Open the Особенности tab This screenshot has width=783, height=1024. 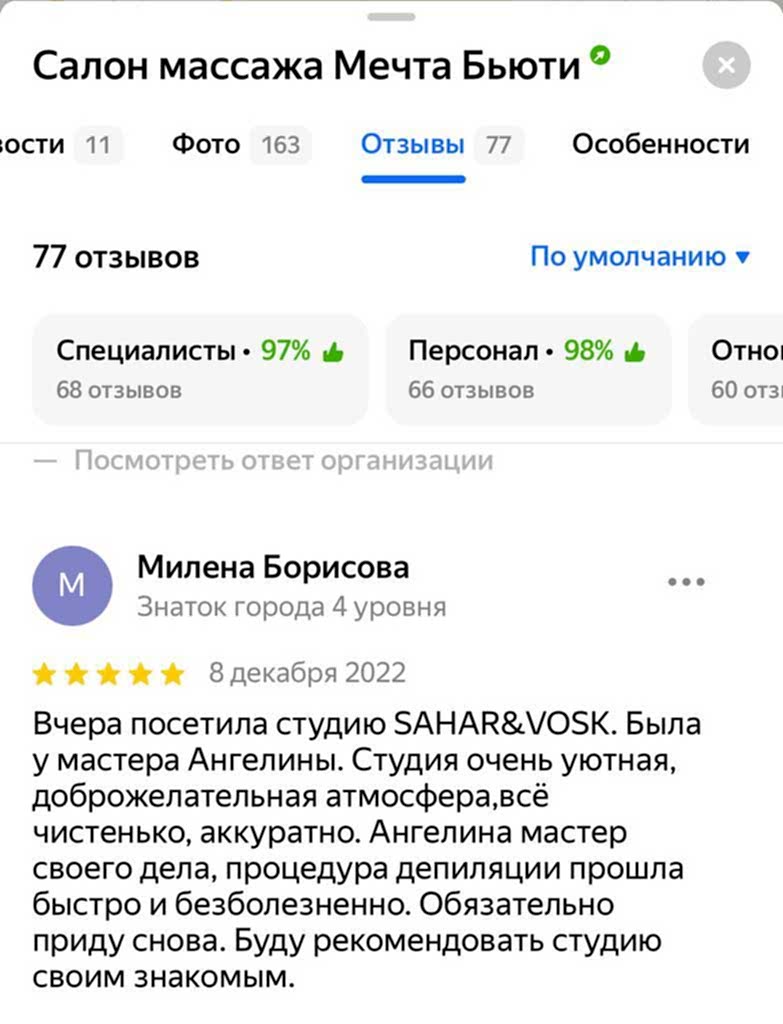click(660, 145)
